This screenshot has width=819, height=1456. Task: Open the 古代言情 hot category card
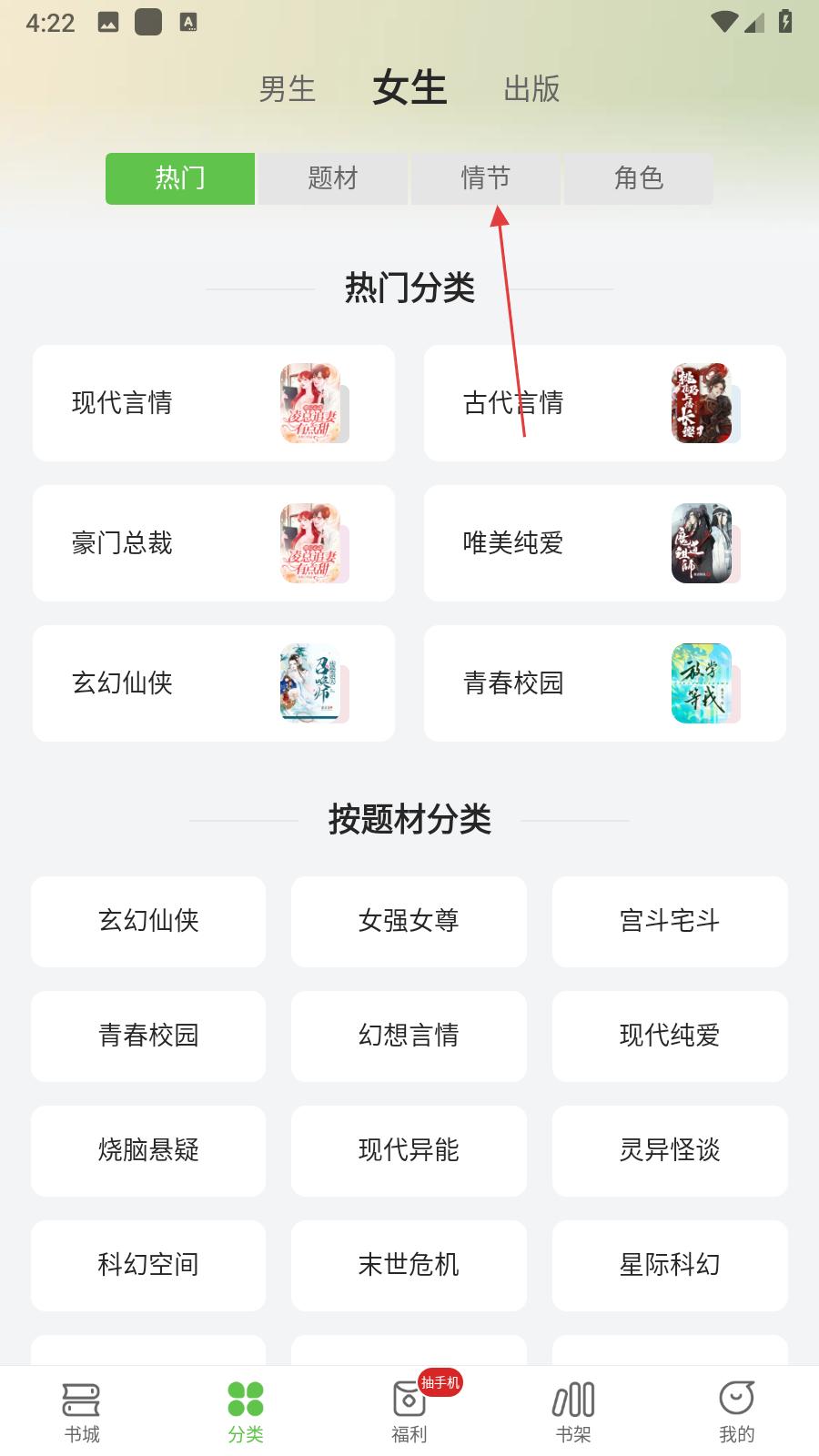[604, 403]
